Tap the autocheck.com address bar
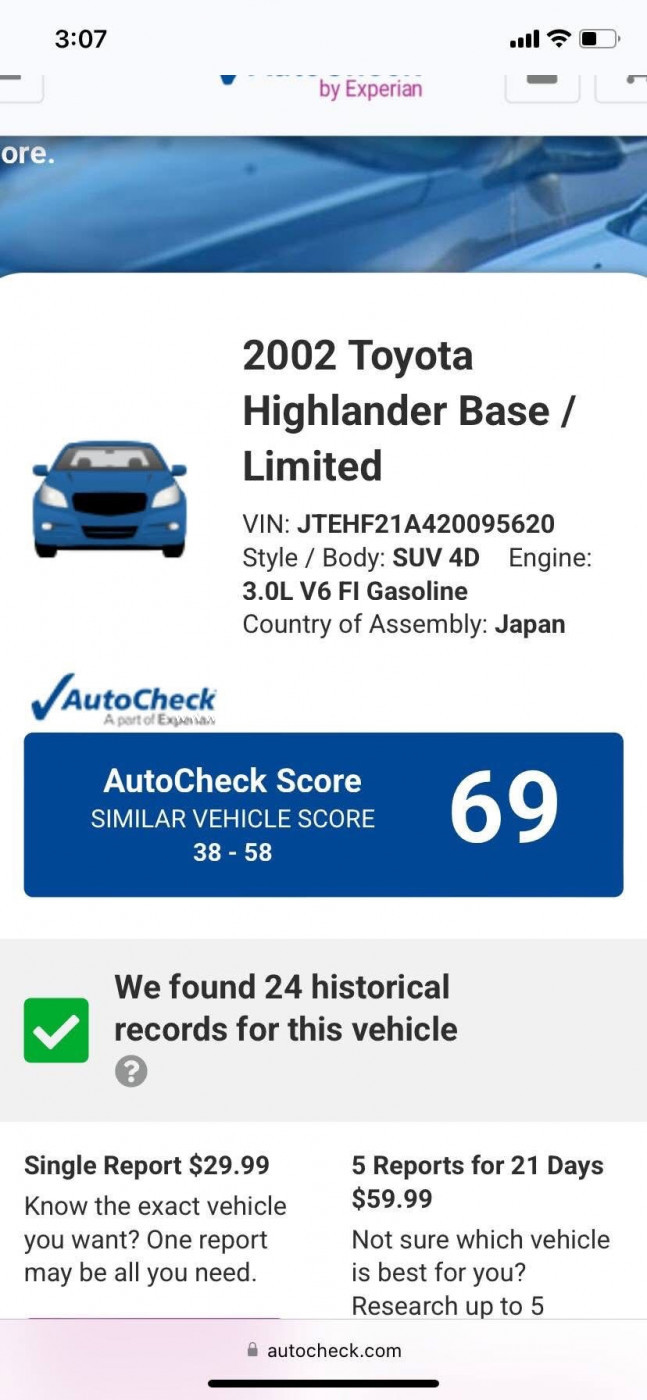 (324, 1350)
